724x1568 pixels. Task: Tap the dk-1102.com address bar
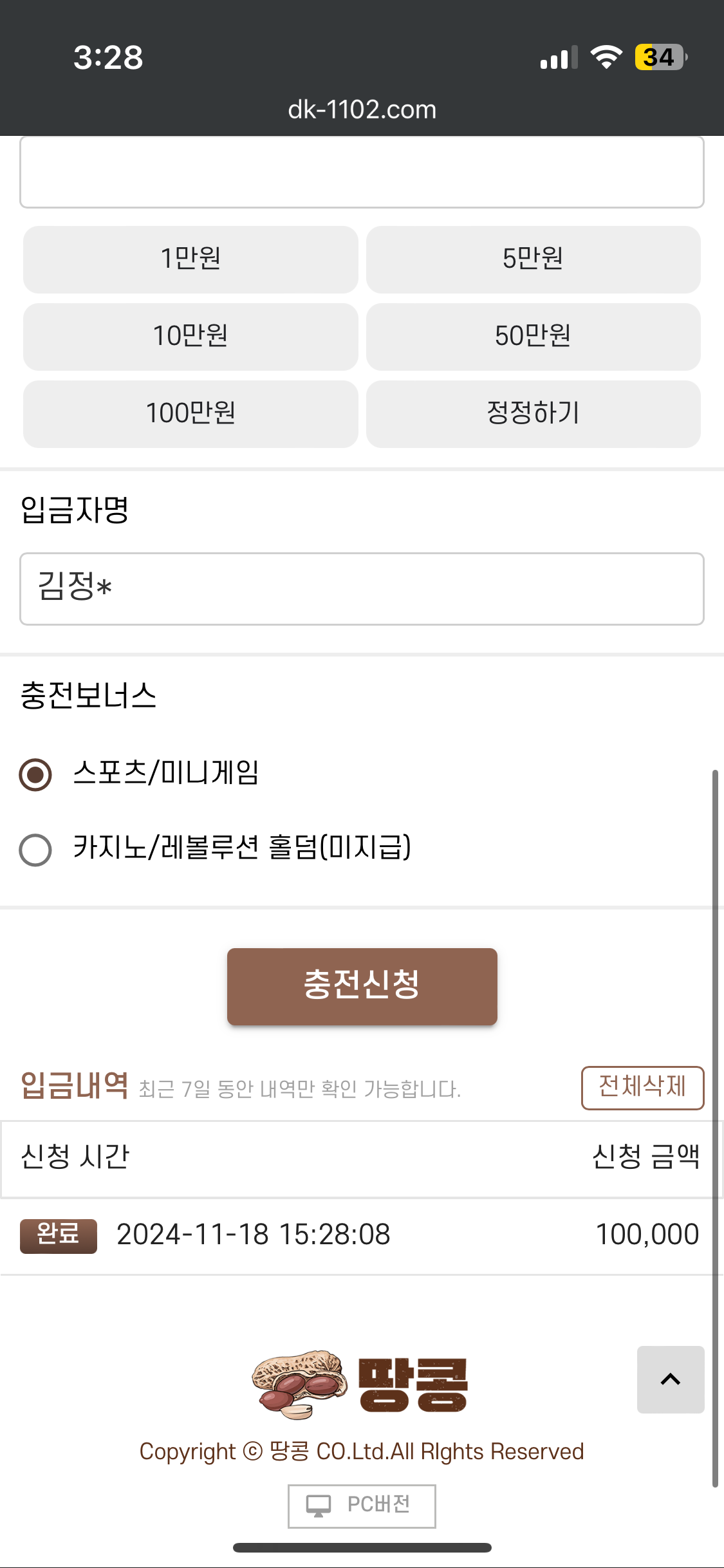coord(362,109)
